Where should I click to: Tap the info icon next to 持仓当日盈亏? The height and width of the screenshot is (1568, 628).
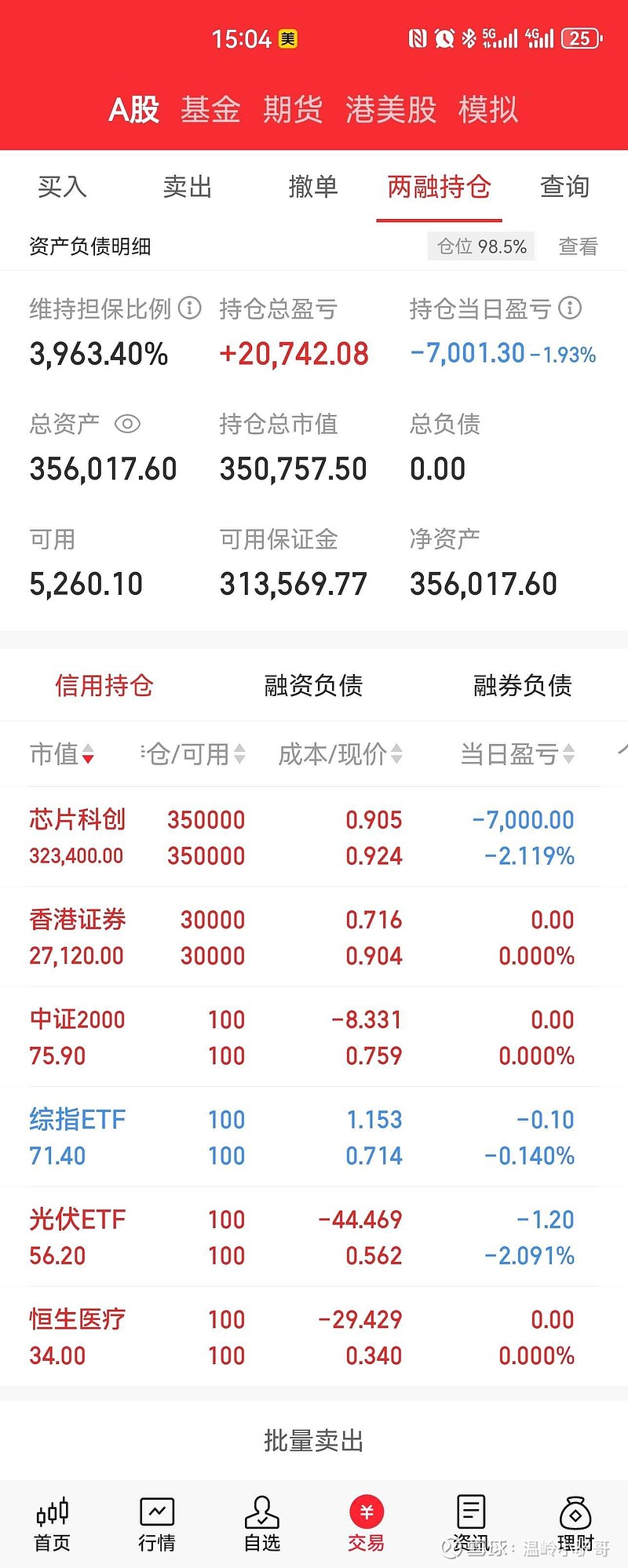[570, 309]
